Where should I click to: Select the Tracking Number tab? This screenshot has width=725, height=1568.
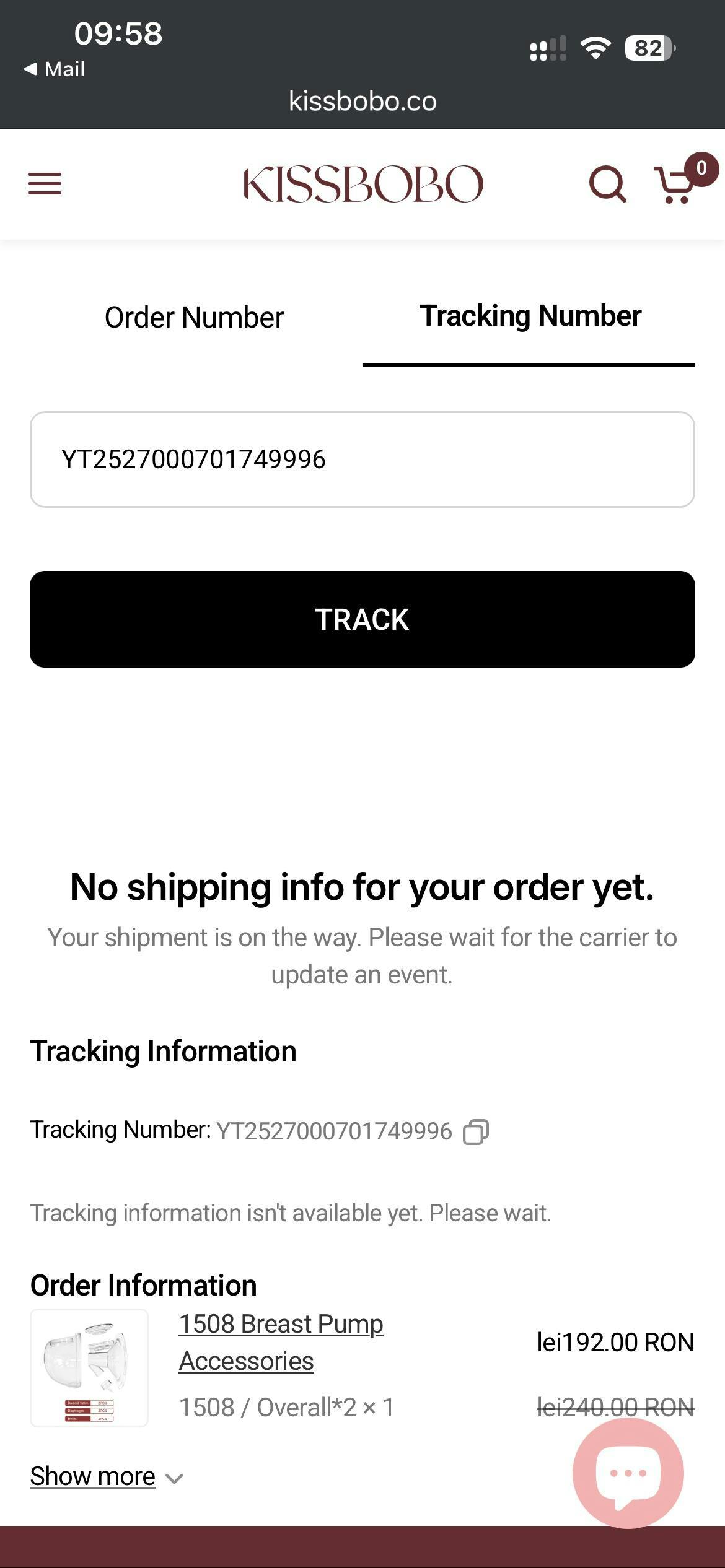pos(530,316)
